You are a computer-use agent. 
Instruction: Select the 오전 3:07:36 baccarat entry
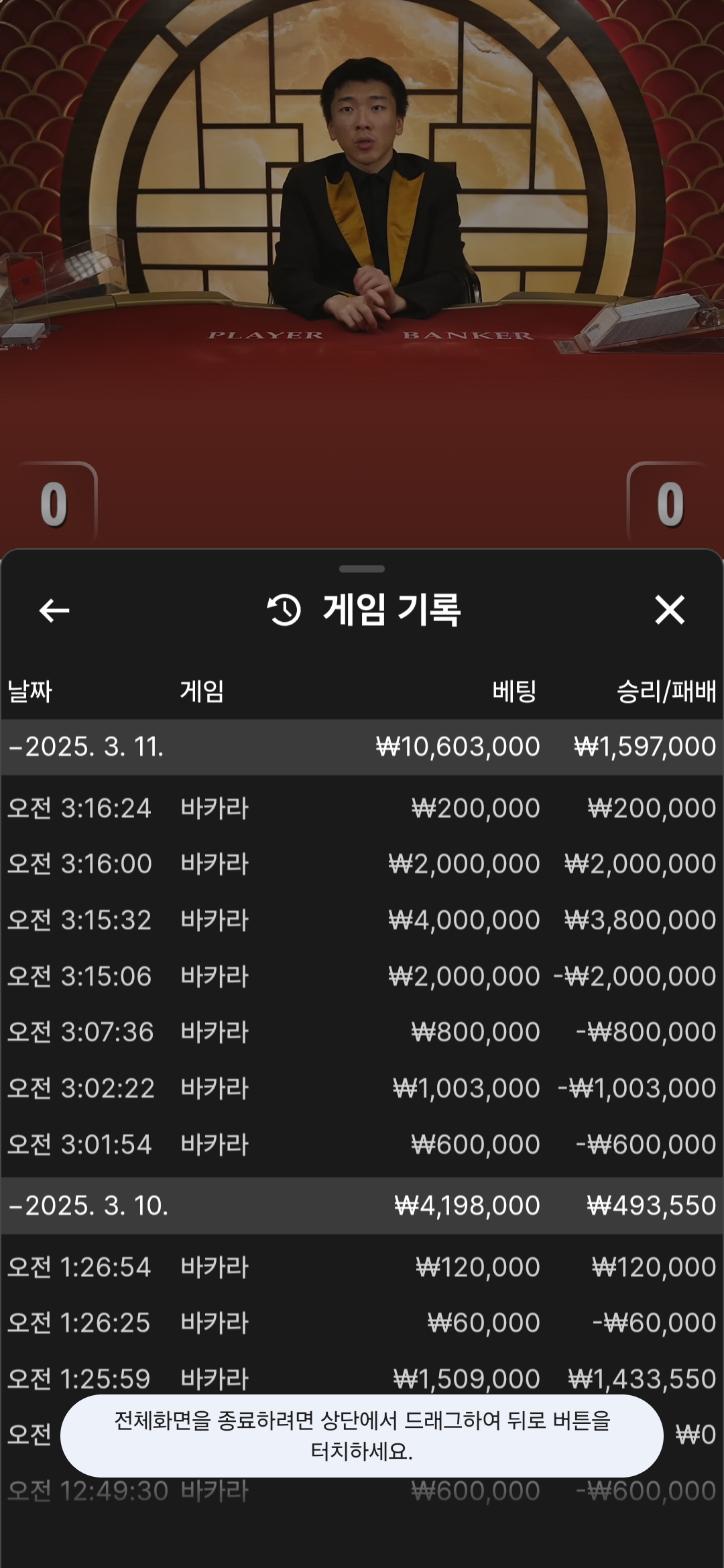362,1033
